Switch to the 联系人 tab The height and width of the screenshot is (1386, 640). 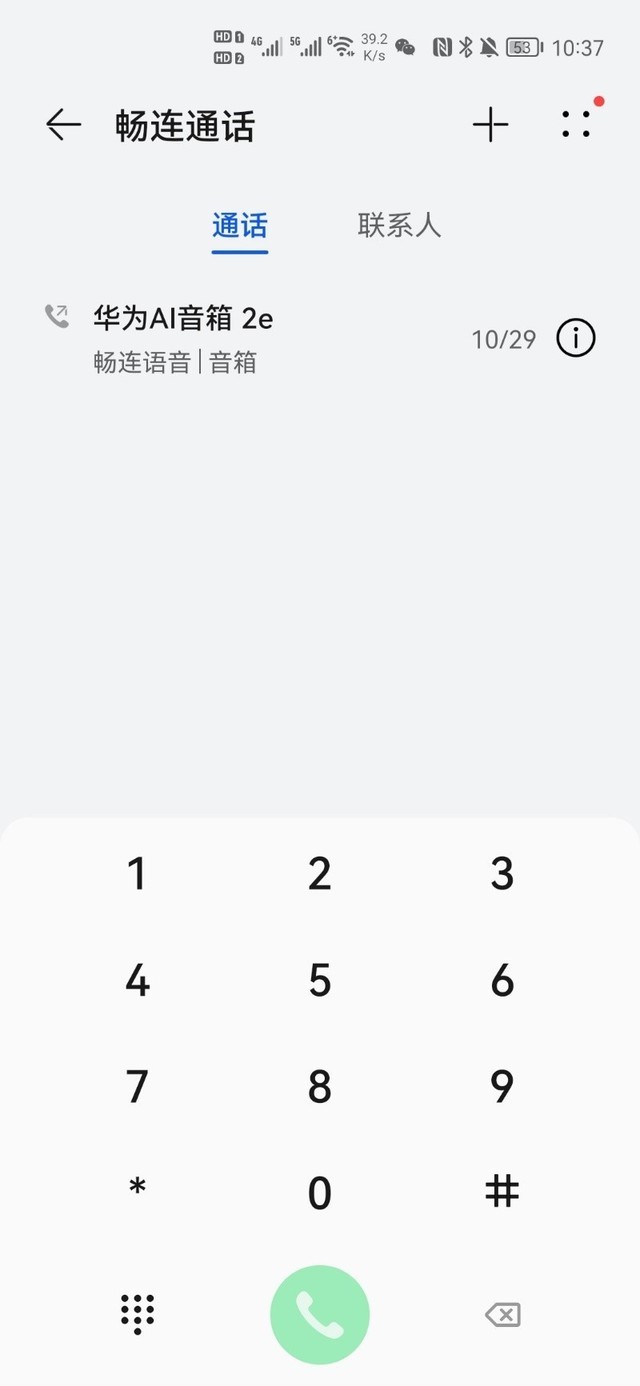pyautogui.click(x=399, y=225)
